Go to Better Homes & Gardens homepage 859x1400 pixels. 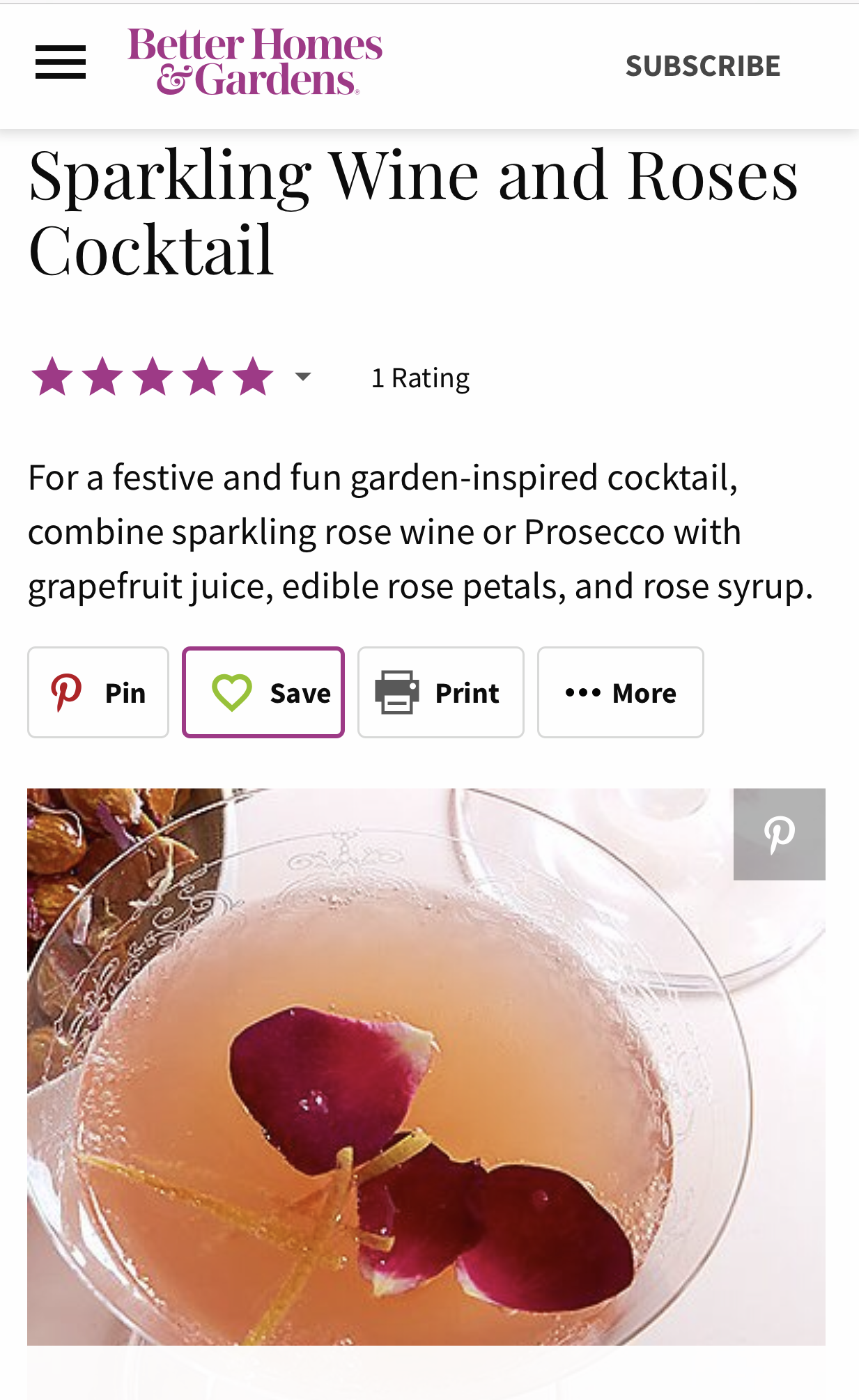coord(255,61)
